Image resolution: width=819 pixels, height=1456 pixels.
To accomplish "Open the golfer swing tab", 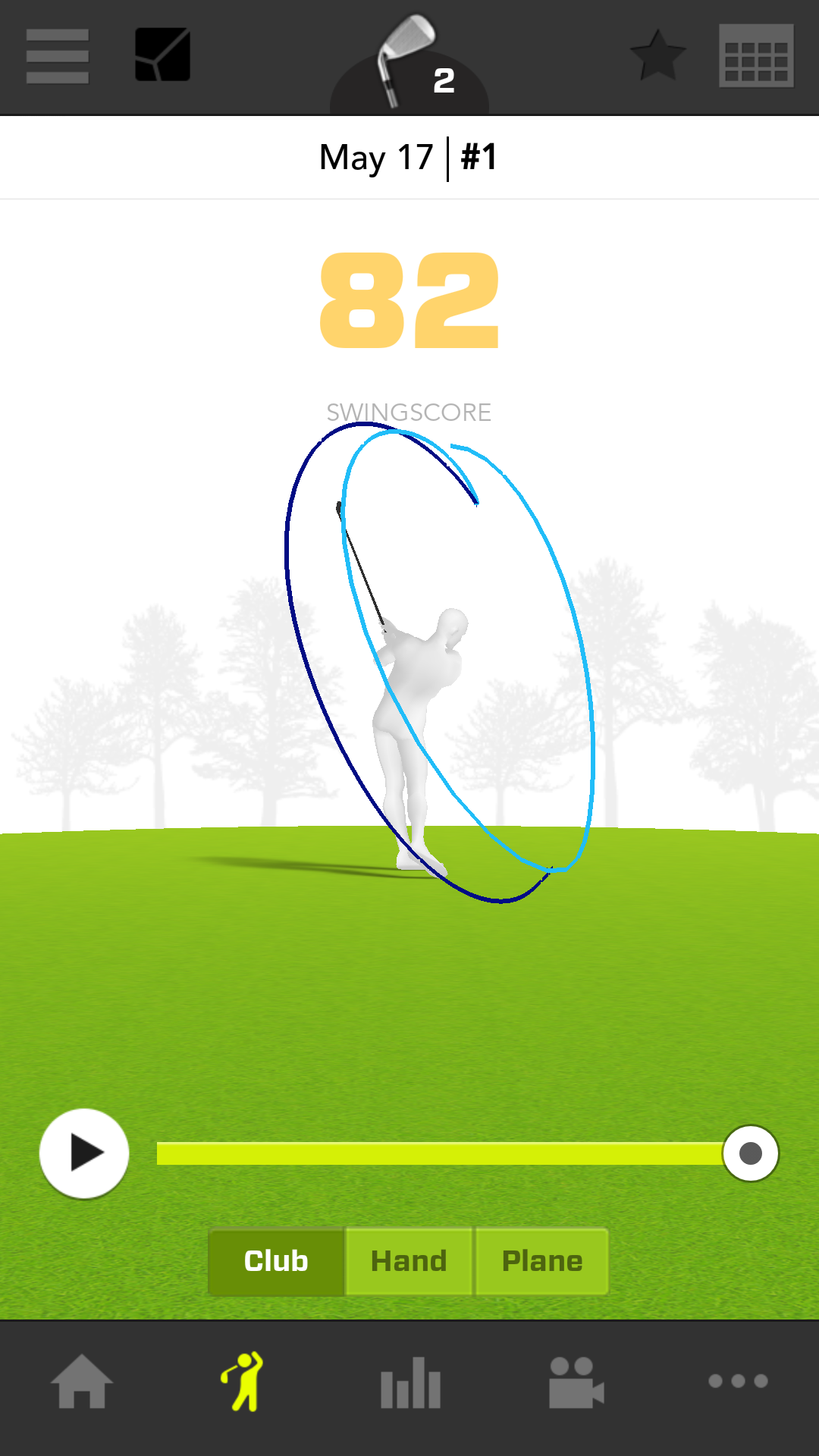I will 244,1382.
